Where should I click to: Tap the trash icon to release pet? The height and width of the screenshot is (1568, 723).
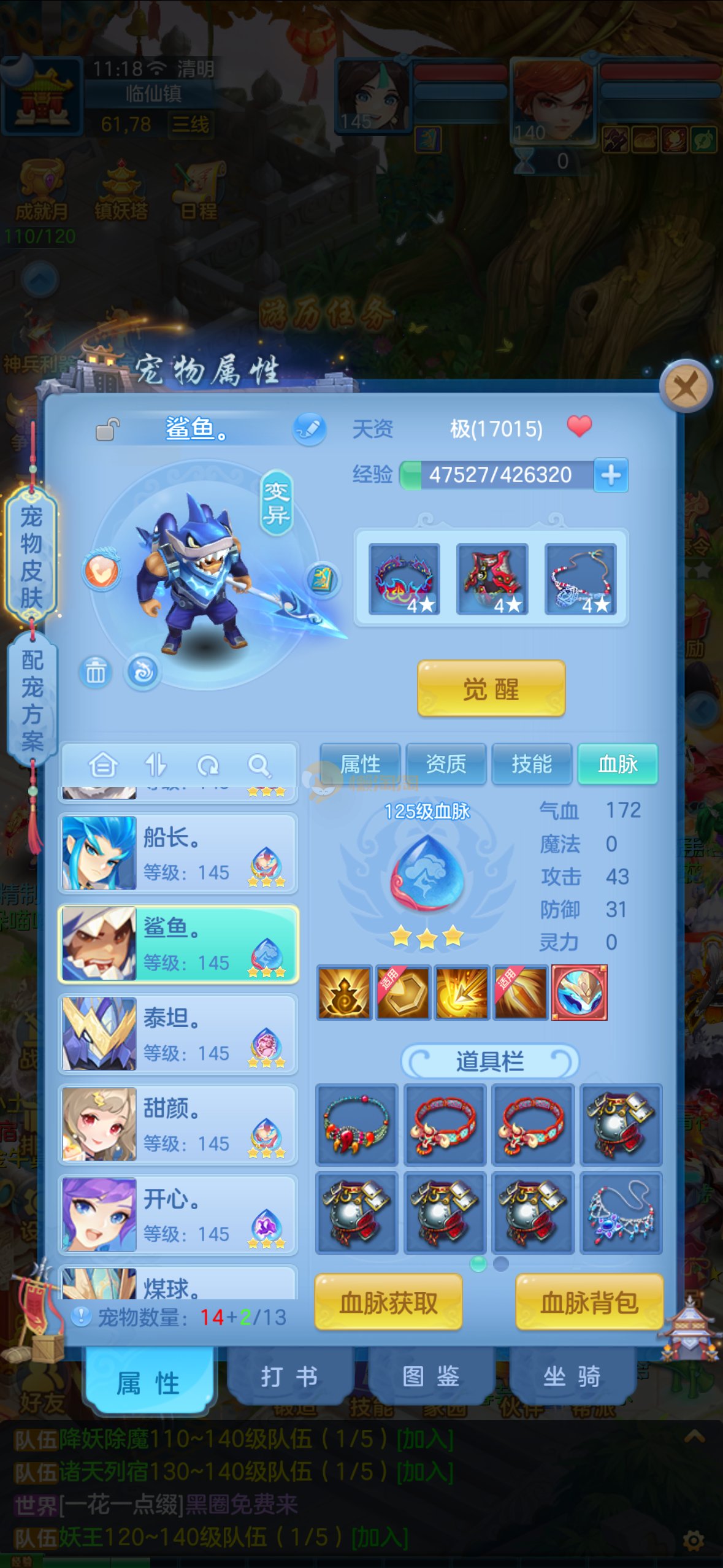coord(95,672)
